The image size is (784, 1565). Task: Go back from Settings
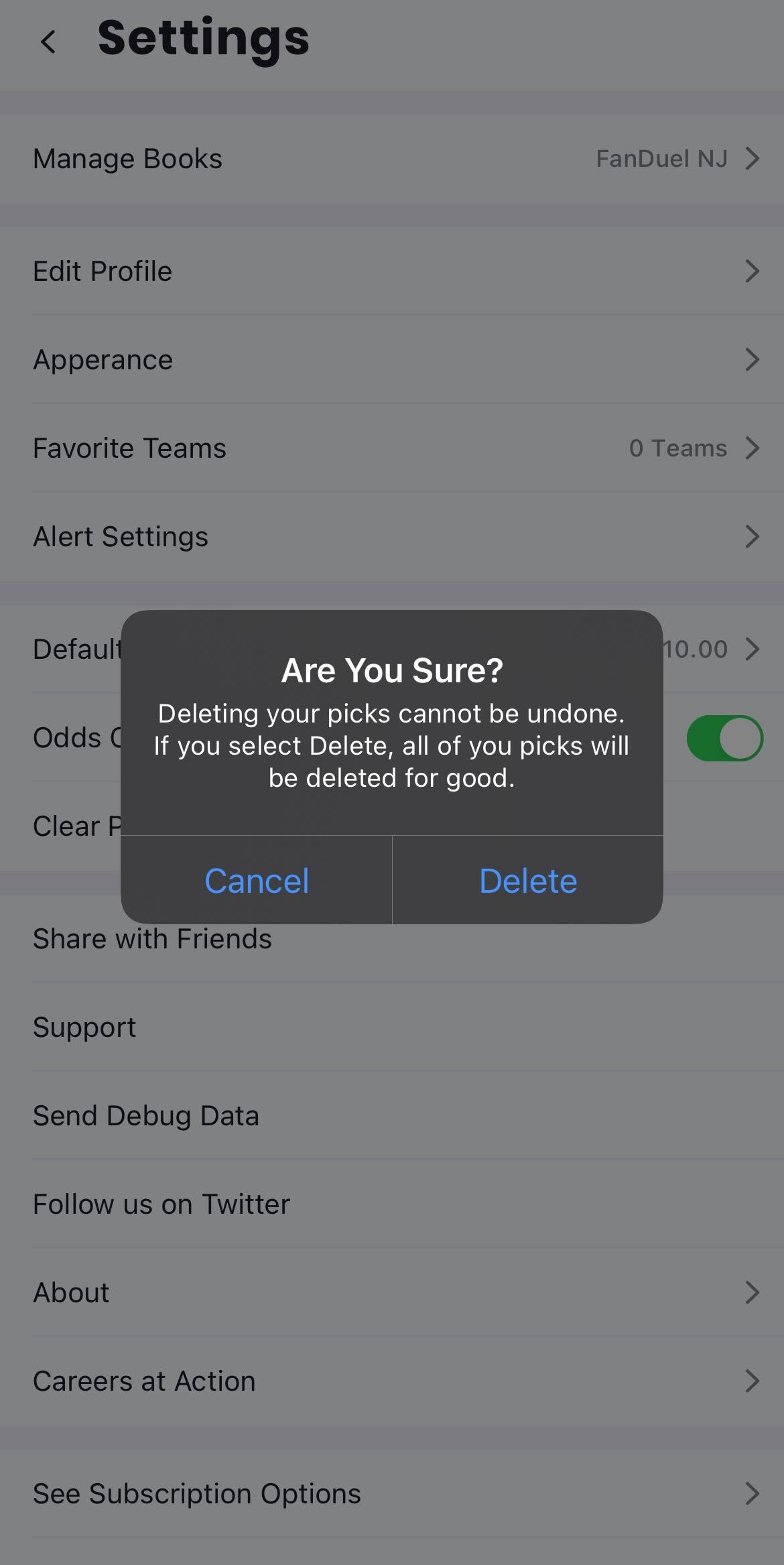(48, 42)
